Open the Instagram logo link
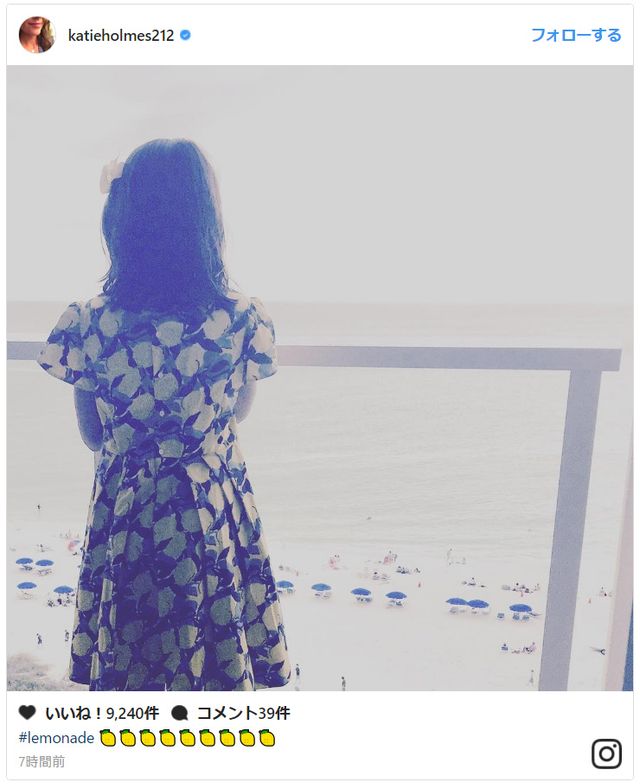The width and height of the screenshot is (640, 784). (606, 753)
